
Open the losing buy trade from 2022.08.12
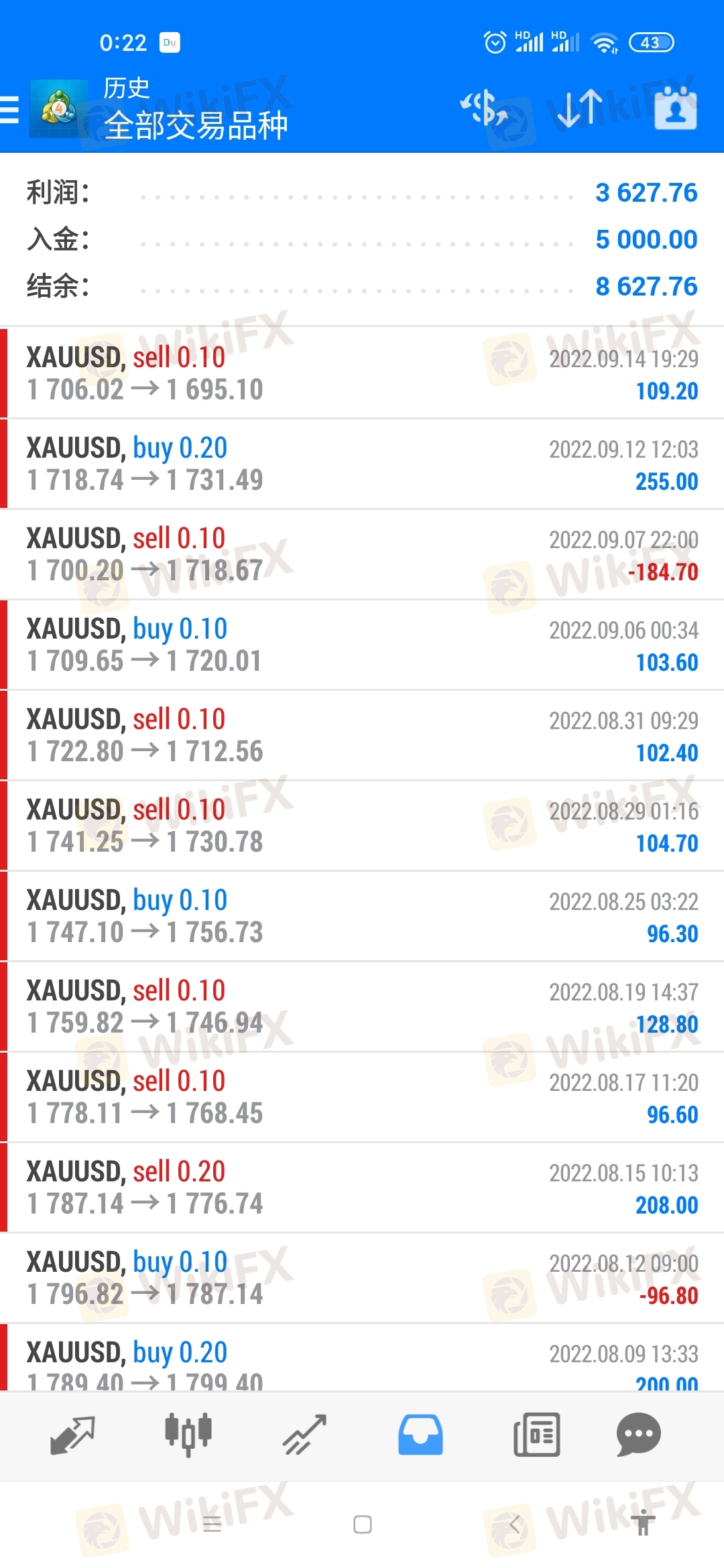tap(362, 1278)
